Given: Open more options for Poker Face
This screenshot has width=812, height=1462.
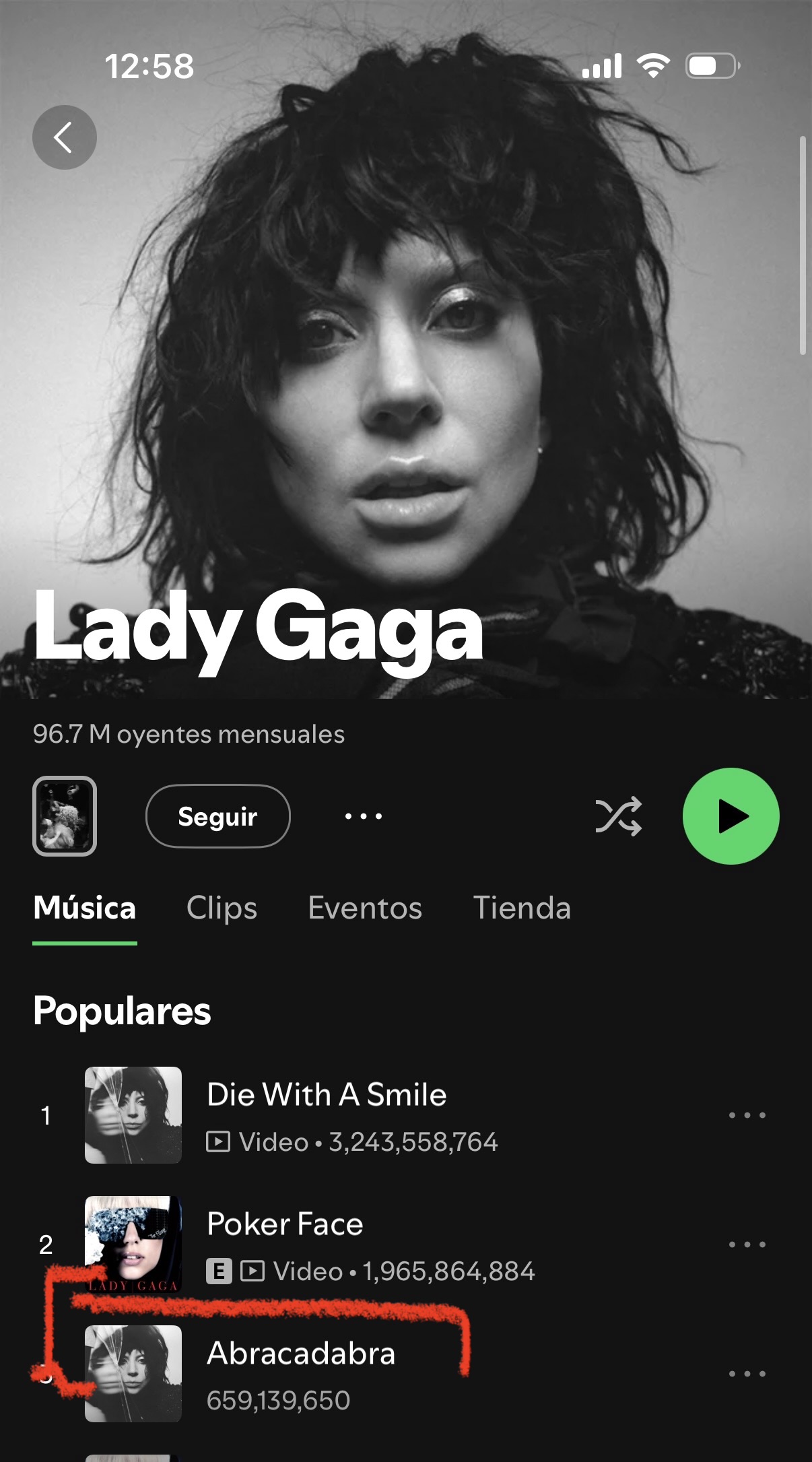Looking at the screenshot, I should 747,1244.
